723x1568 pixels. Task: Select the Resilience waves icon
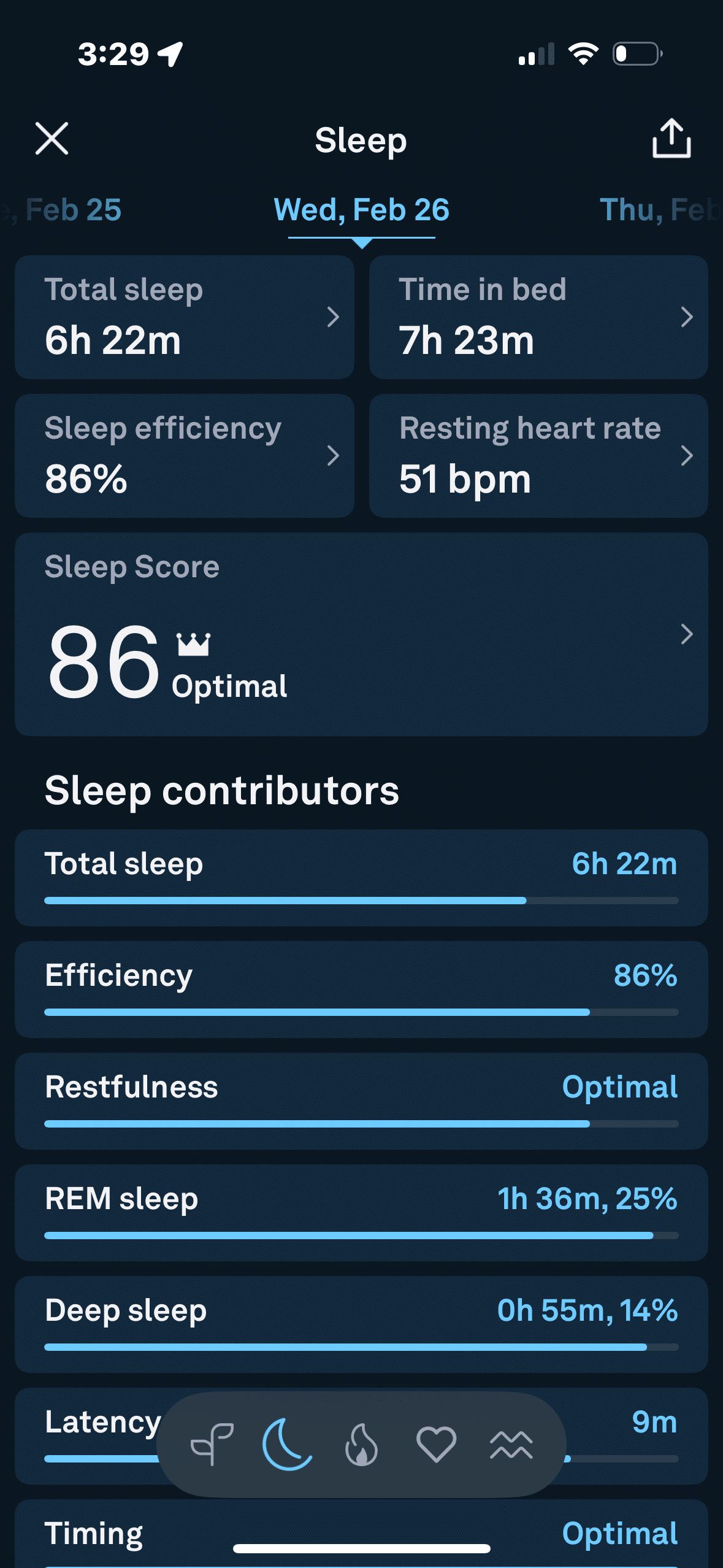tap(511, 1446)
